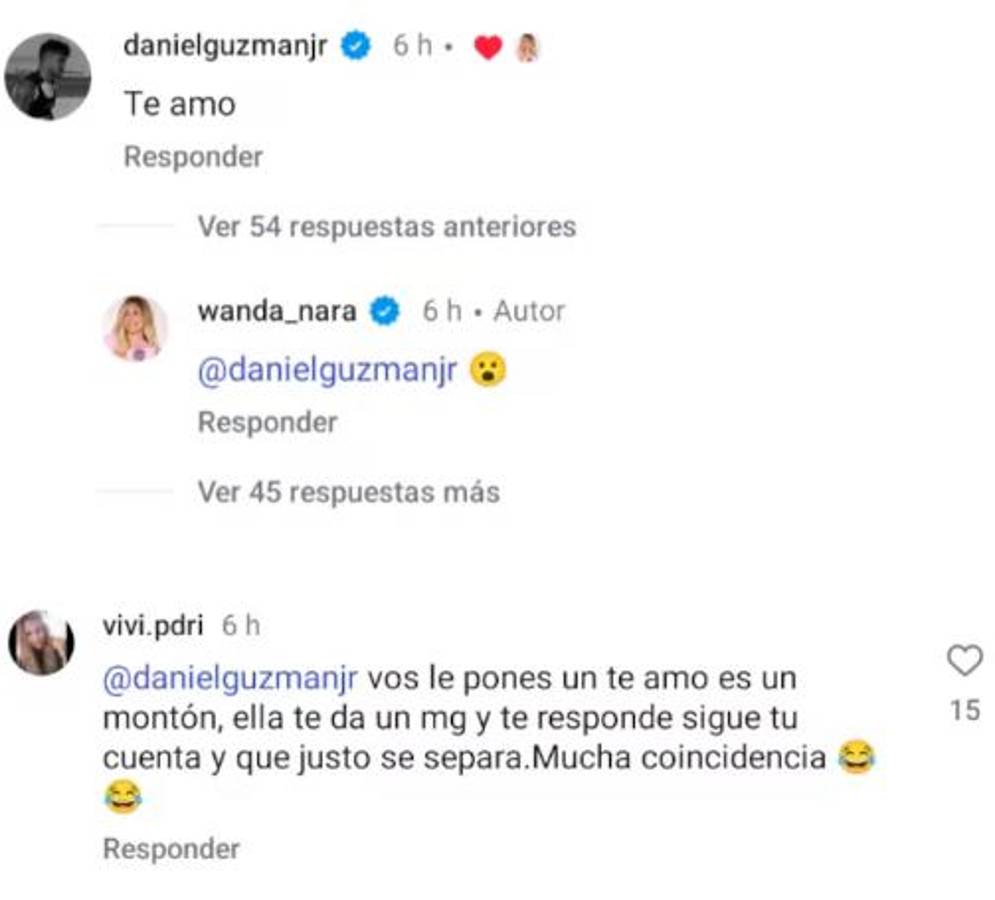Image resolution: width=995 pixels, height=900 pixels.
Task: Like vivi.pdri's comment
Action: tap(964, 661)
